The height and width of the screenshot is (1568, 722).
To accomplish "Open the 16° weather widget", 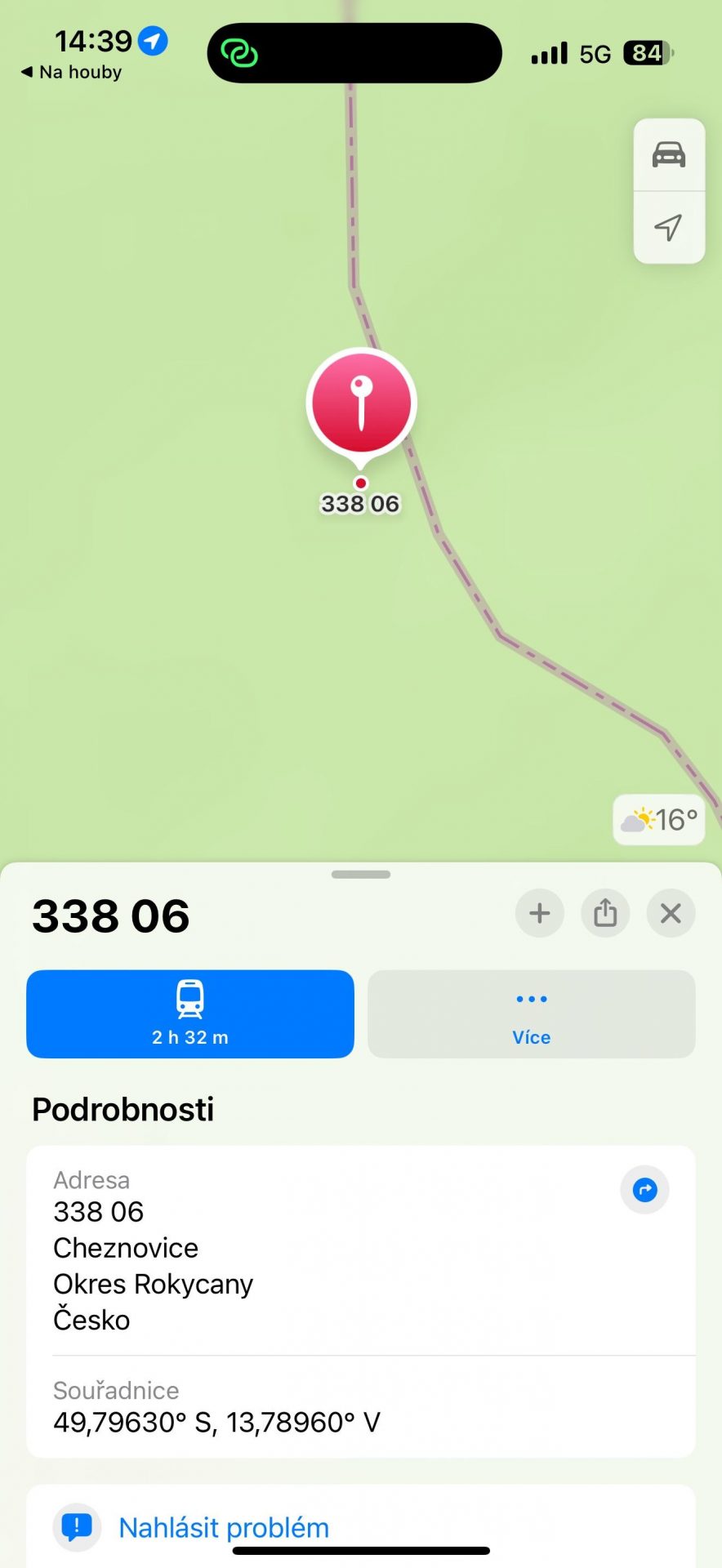I will tap(659, 819).
